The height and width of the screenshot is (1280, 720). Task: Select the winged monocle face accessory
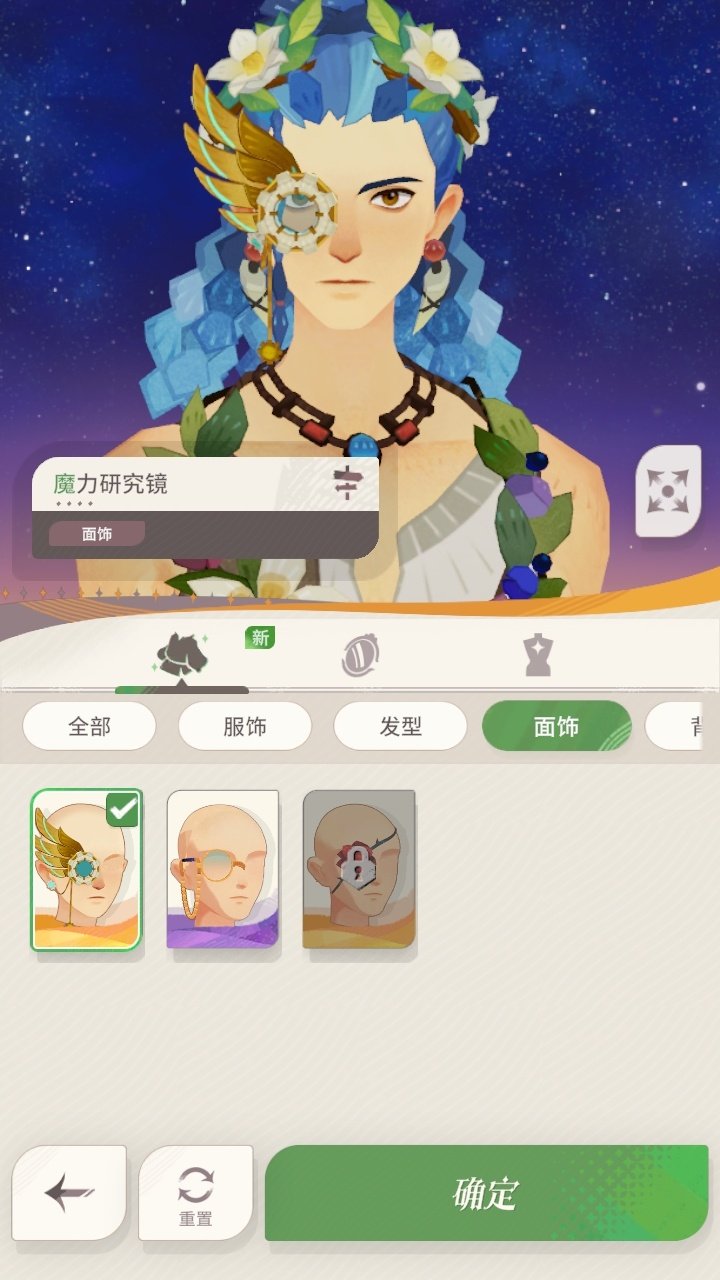[x=86, y=869]
